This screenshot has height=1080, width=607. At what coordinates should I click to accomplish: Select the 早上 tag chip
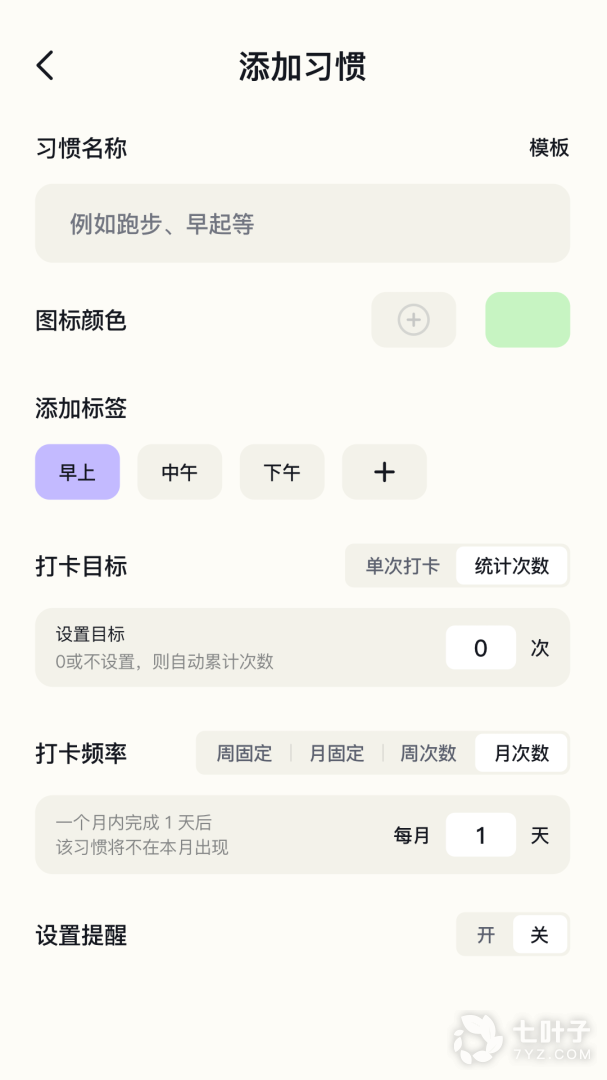(x=77, y=472)
